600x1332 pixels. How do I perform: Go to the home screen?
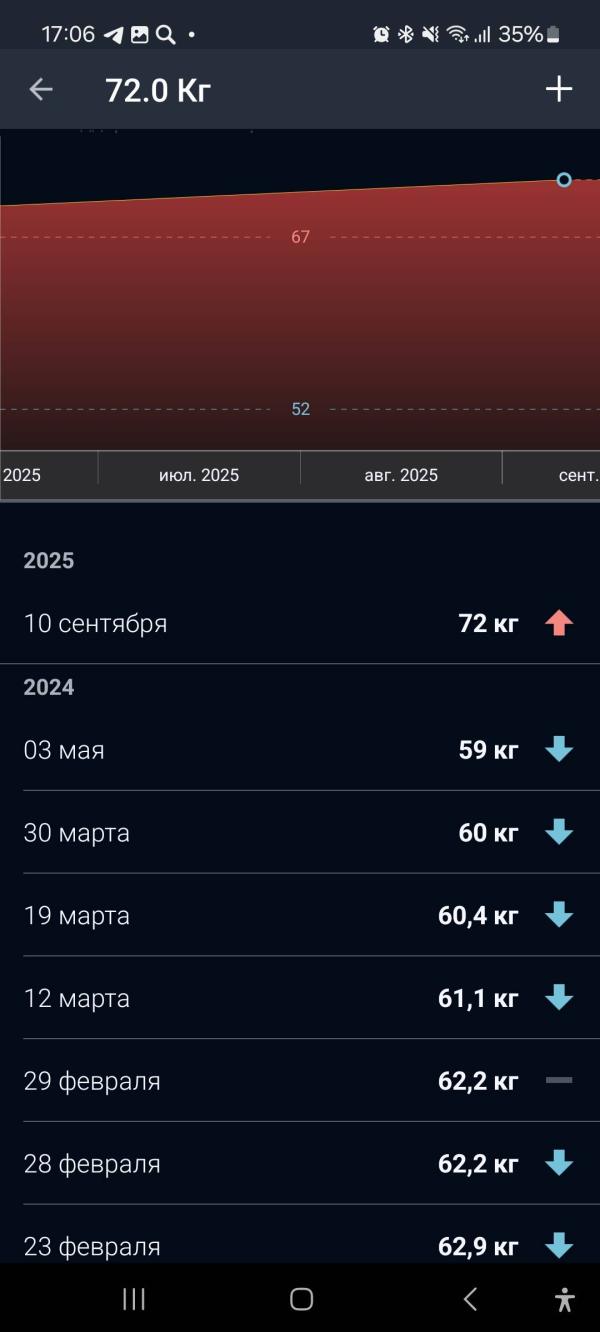301,1299
